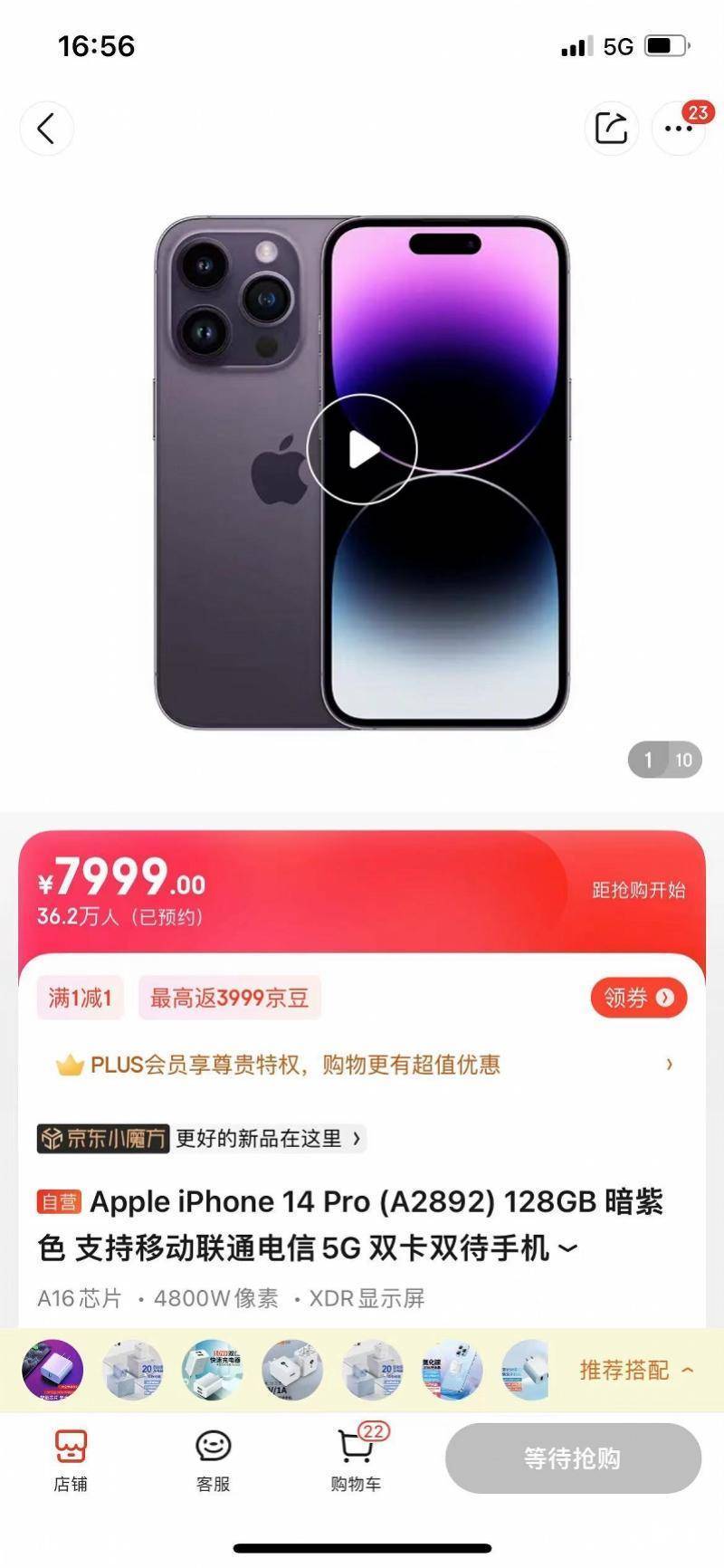Expand the PLUS member privileges banner
The width and height of the screenshot is (724, 1568).
667,1065
